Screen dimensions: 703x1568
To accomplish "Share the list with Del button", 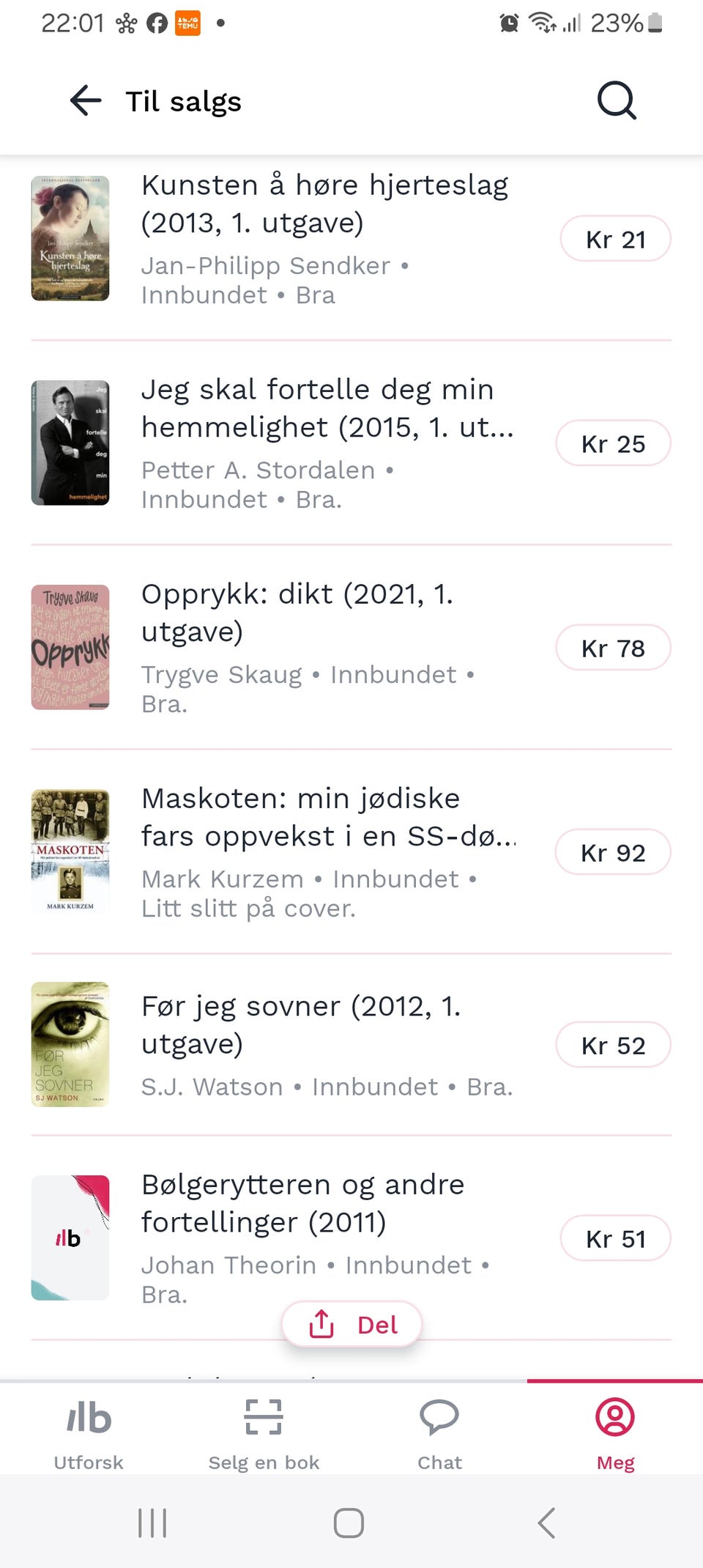I will [x=351, y=1324].
